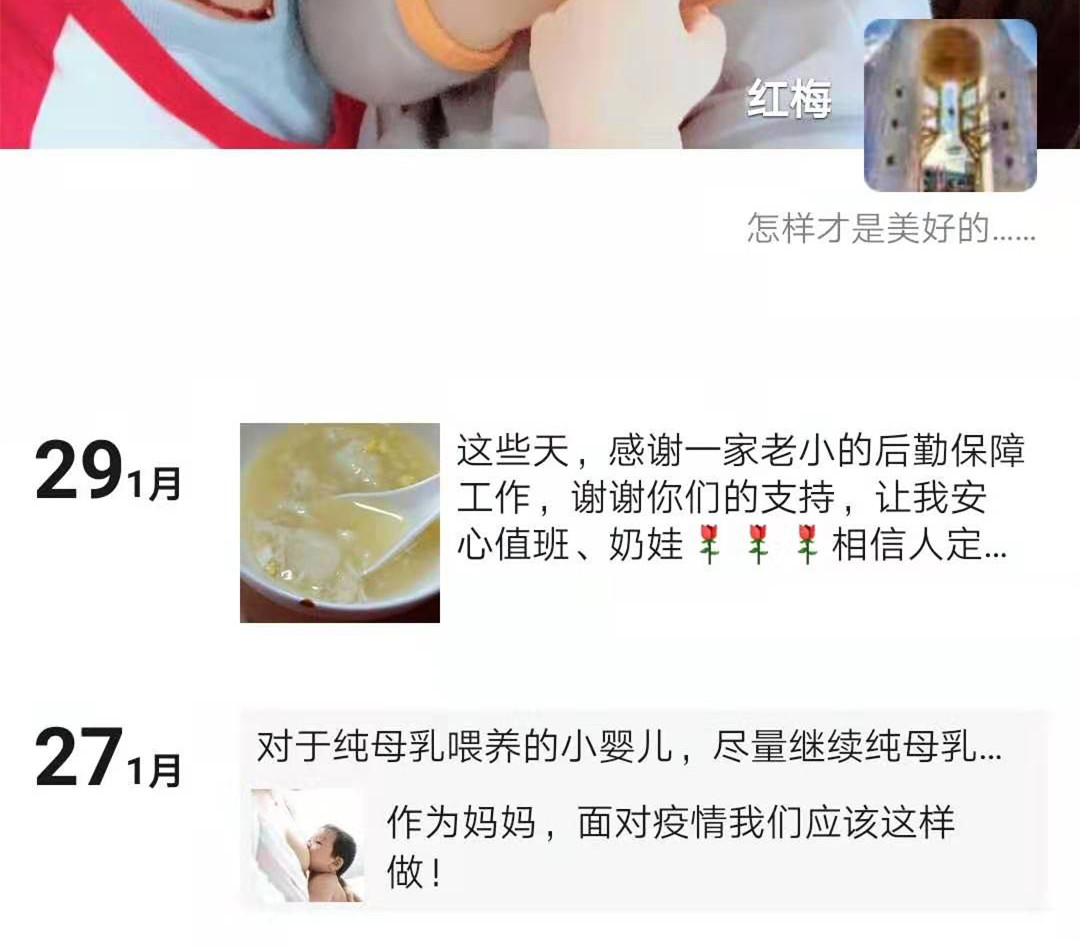Open the January 29 post about 后勤保障

pyautogui.click(x=740, y=498)
